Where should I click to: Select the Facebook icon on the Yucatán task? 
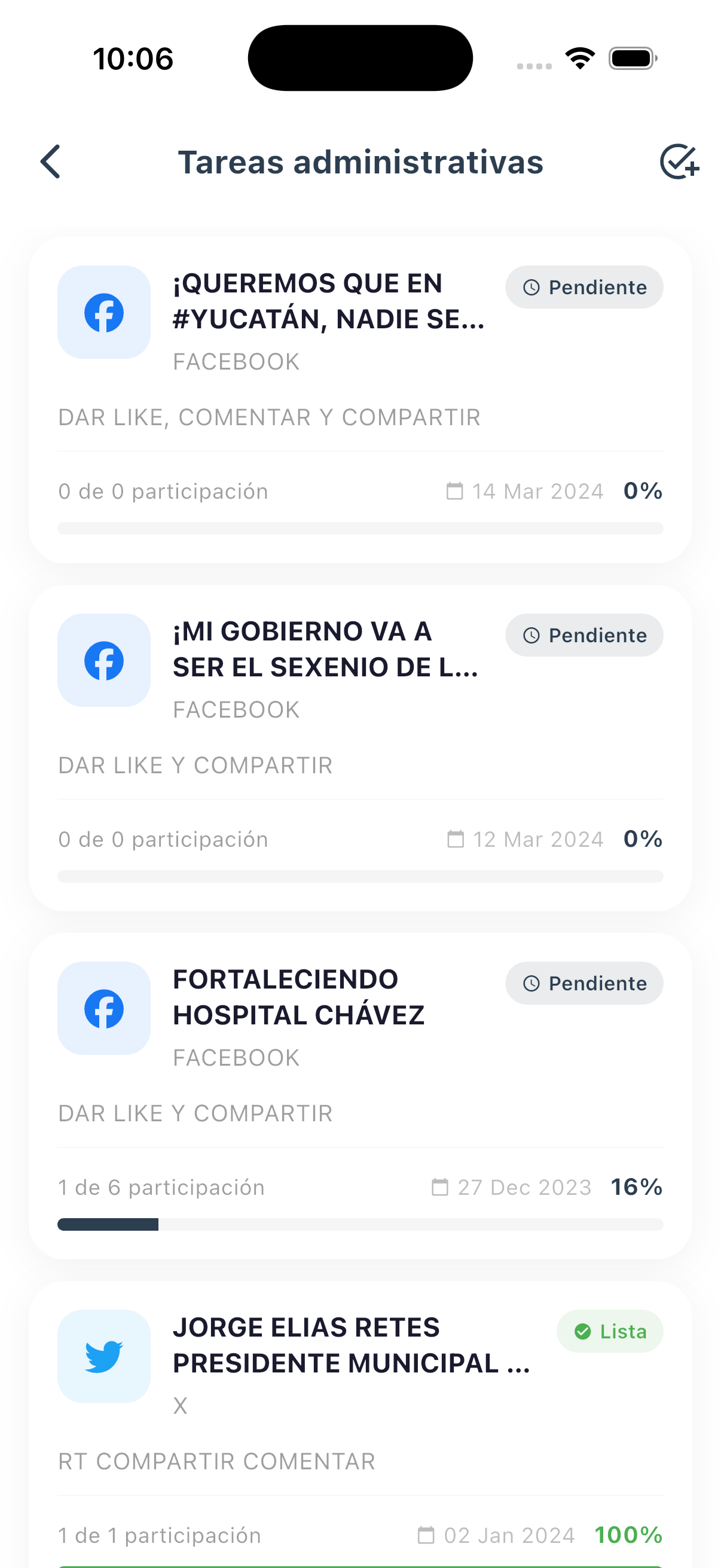pos(103,312)
